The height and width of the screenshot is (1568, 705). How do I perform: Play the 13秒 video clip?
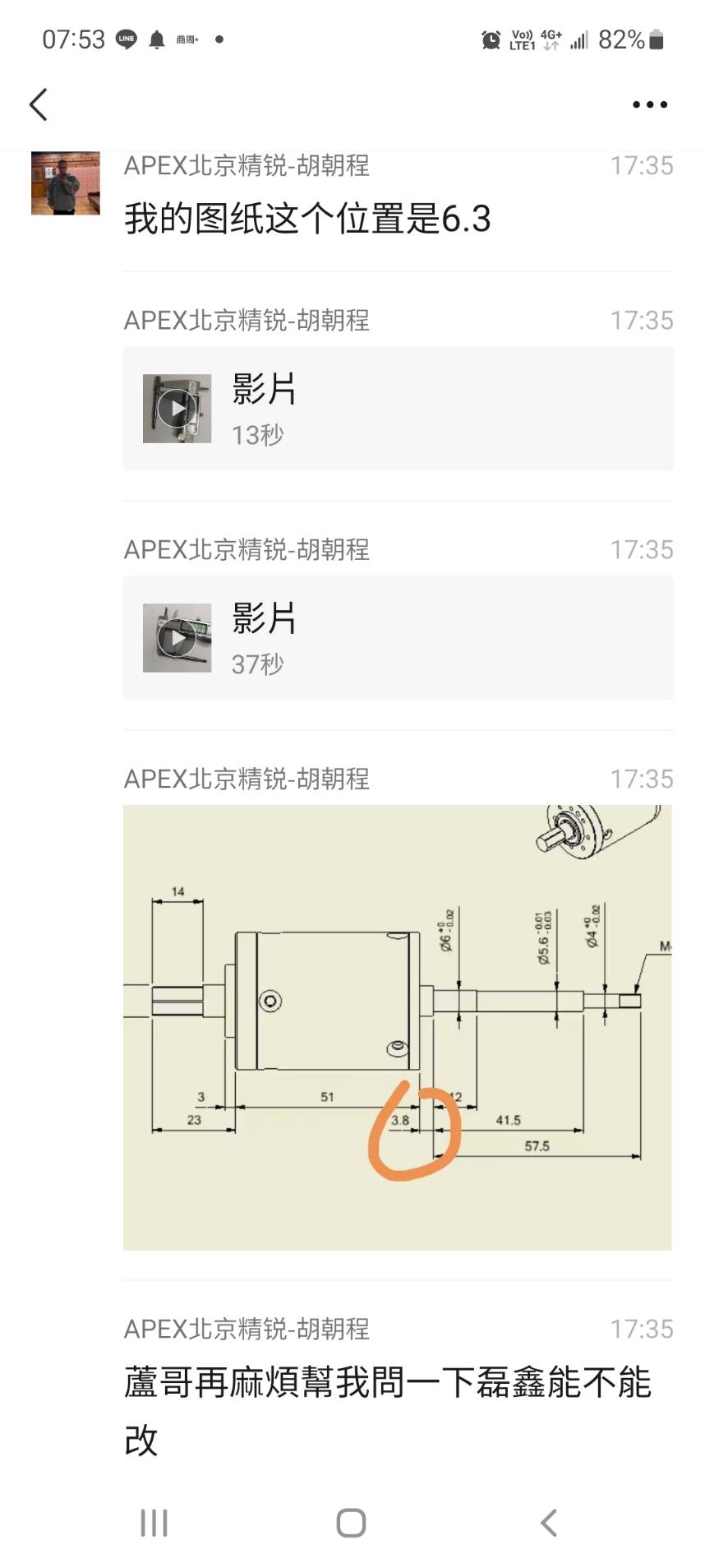coord(177,409)
